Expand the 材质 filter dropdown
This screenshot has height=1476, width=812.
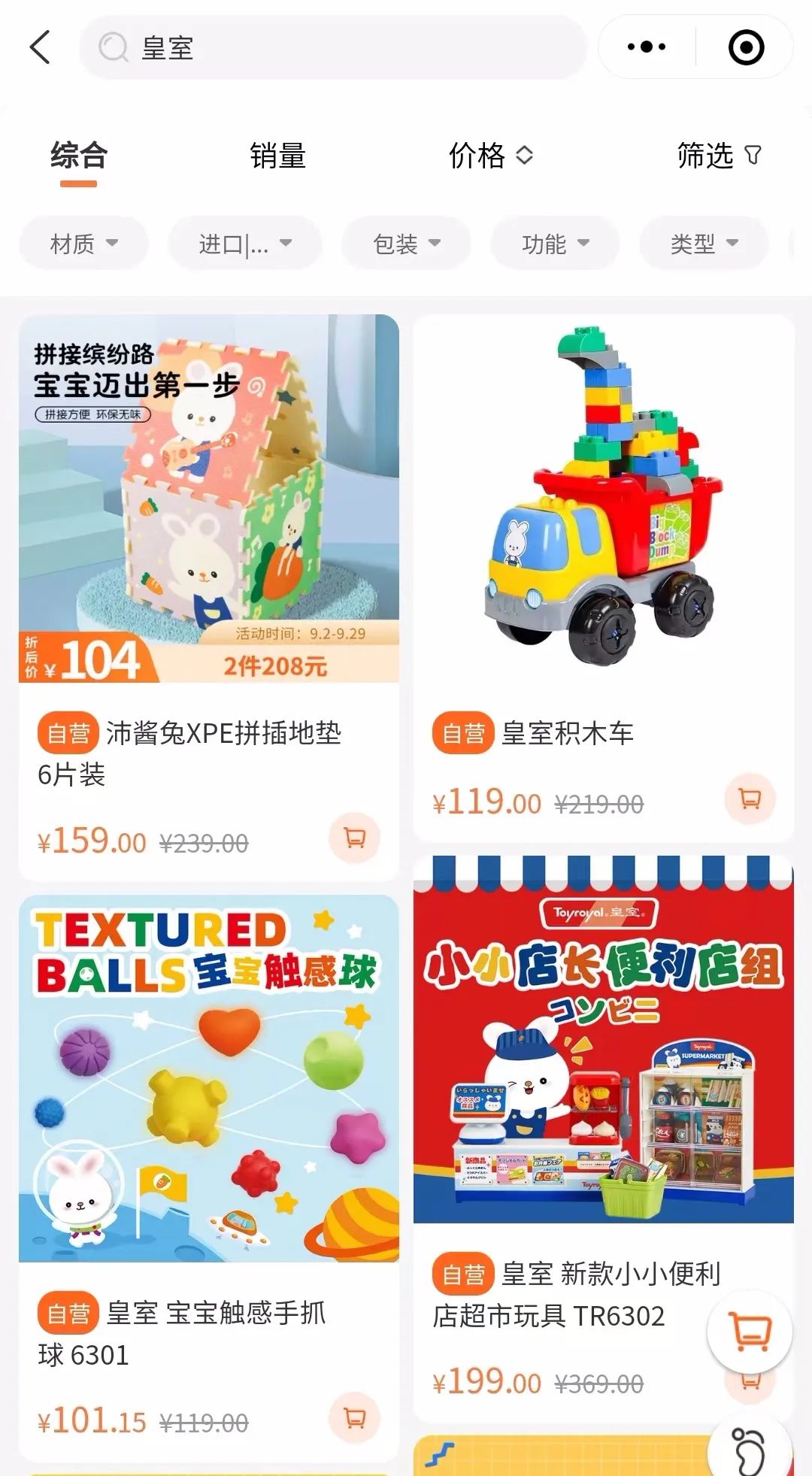click(x=83, y=242)
